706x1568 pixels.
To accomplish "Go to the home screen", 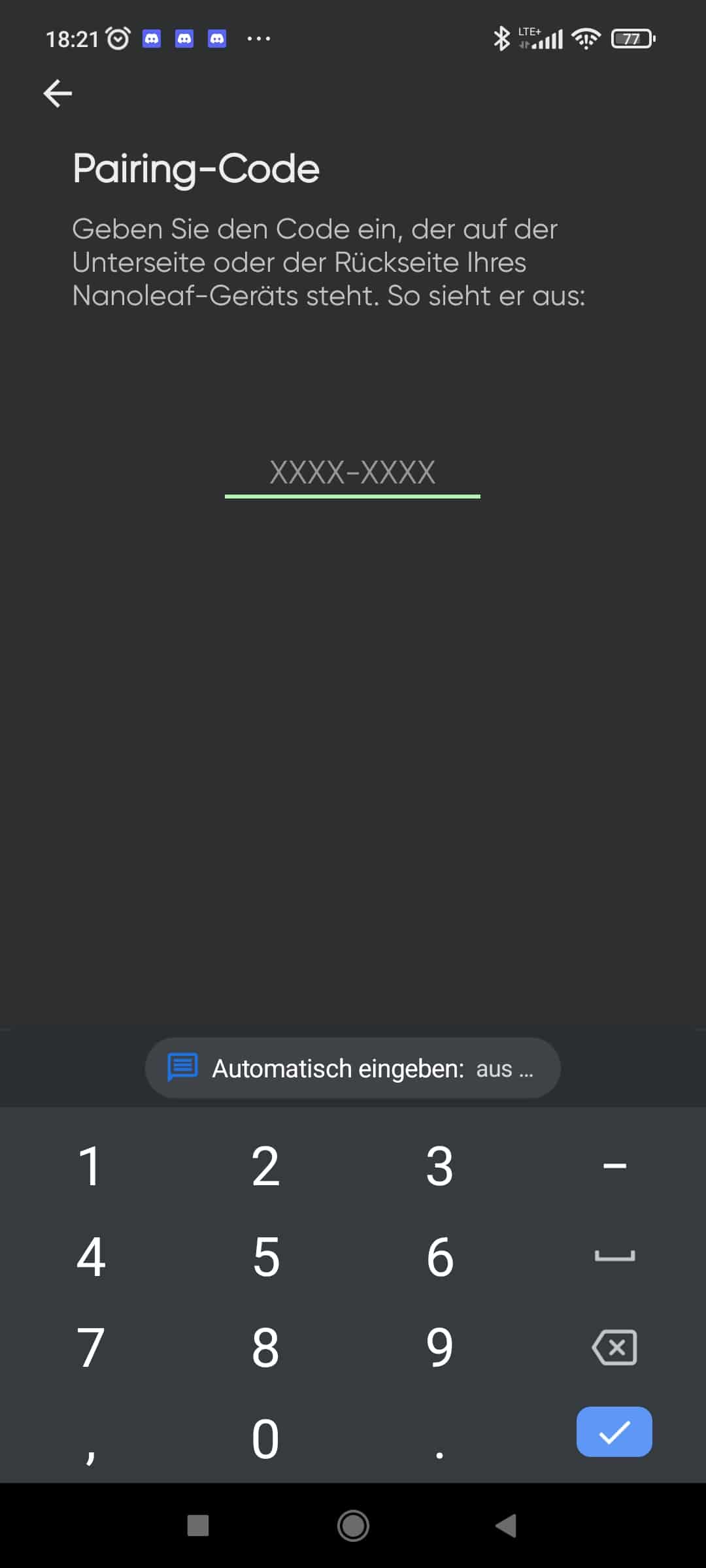I will (353, 1526).
